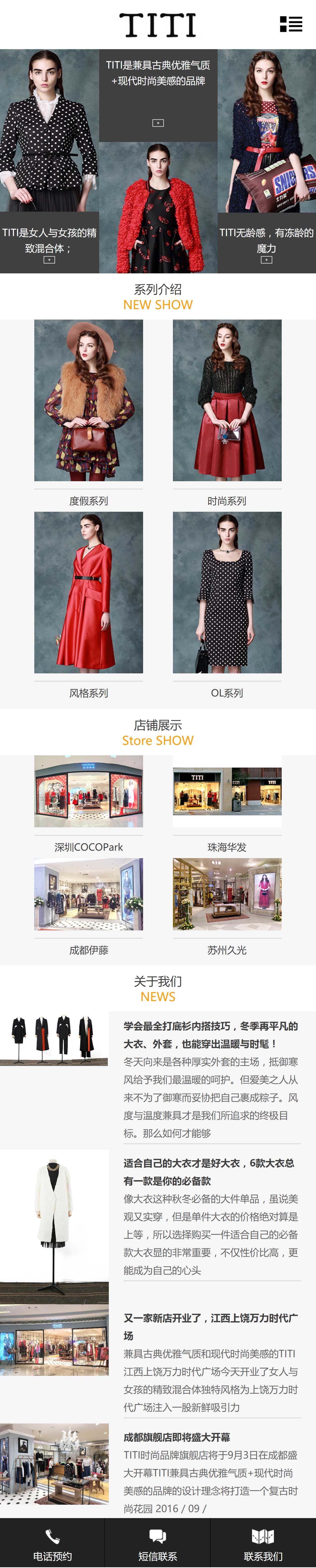316x1568 pixels.
Task: Expand the plus under TITI无龄感
Action: pyautogui.click(x=266, y=260)
